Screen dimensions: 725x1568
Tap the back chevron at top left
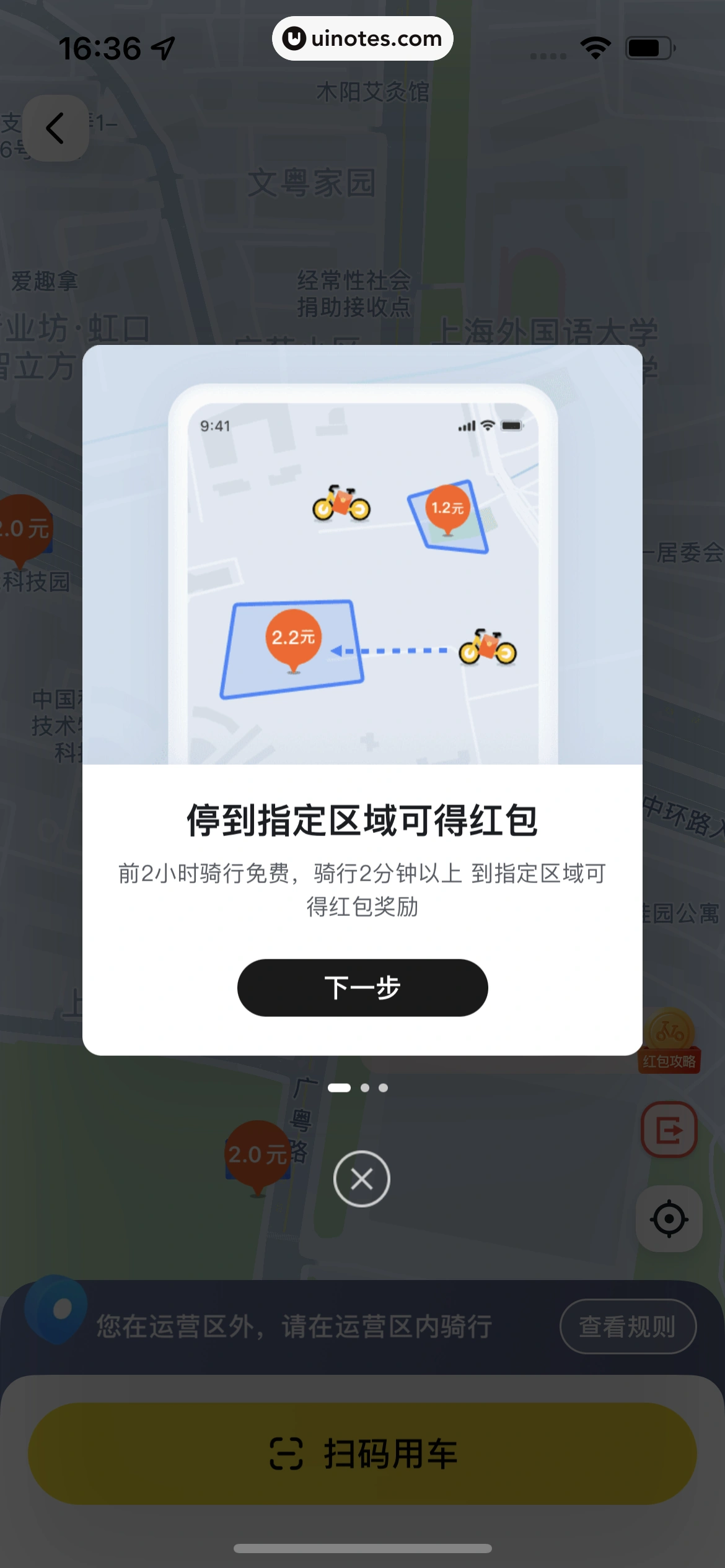[x=56, y=129]
